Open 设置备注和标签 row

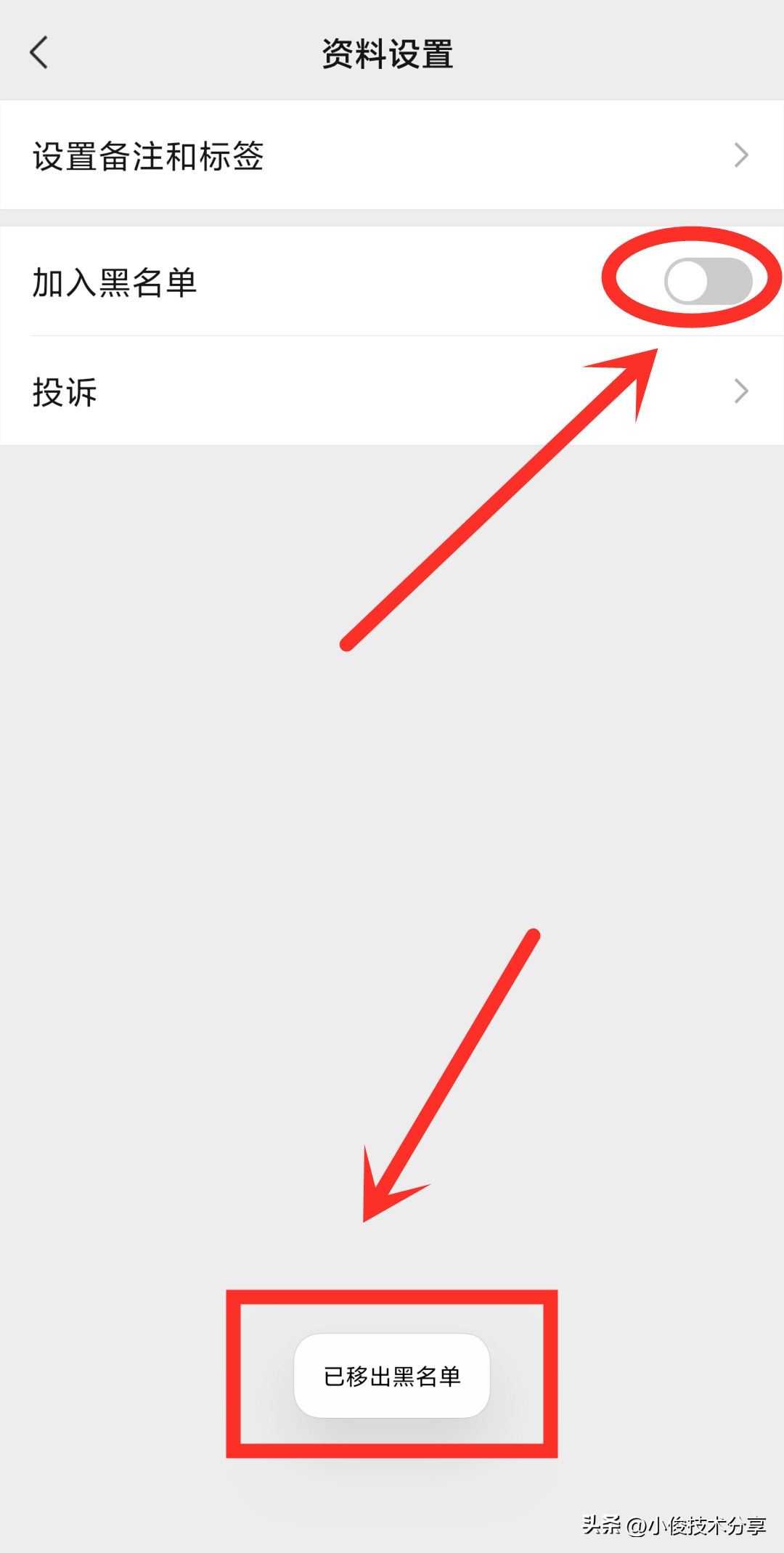tap(392, 155)
